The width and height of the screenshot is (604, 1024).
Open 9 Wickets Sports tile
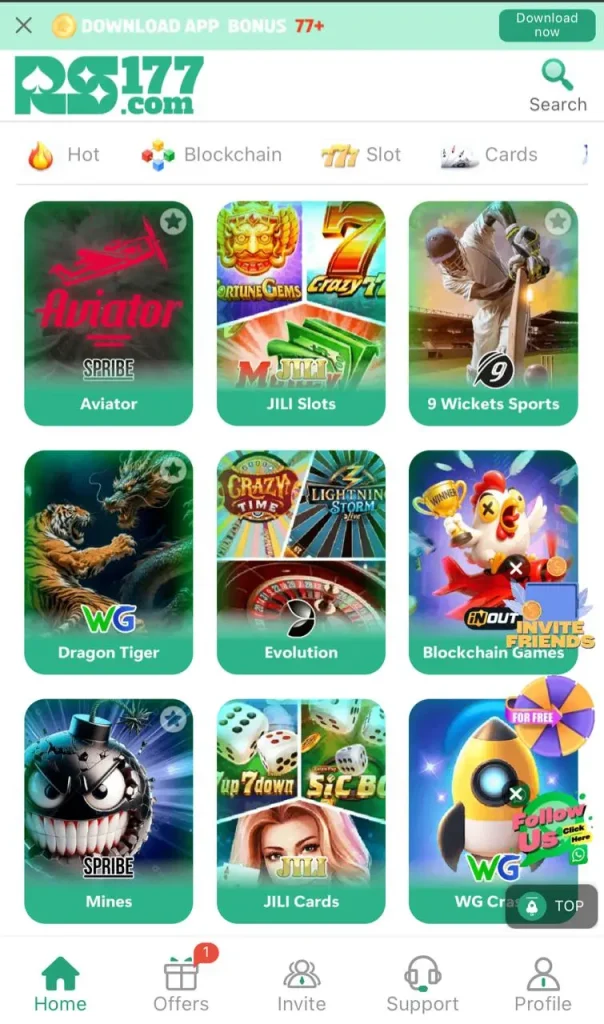point(493,312)
